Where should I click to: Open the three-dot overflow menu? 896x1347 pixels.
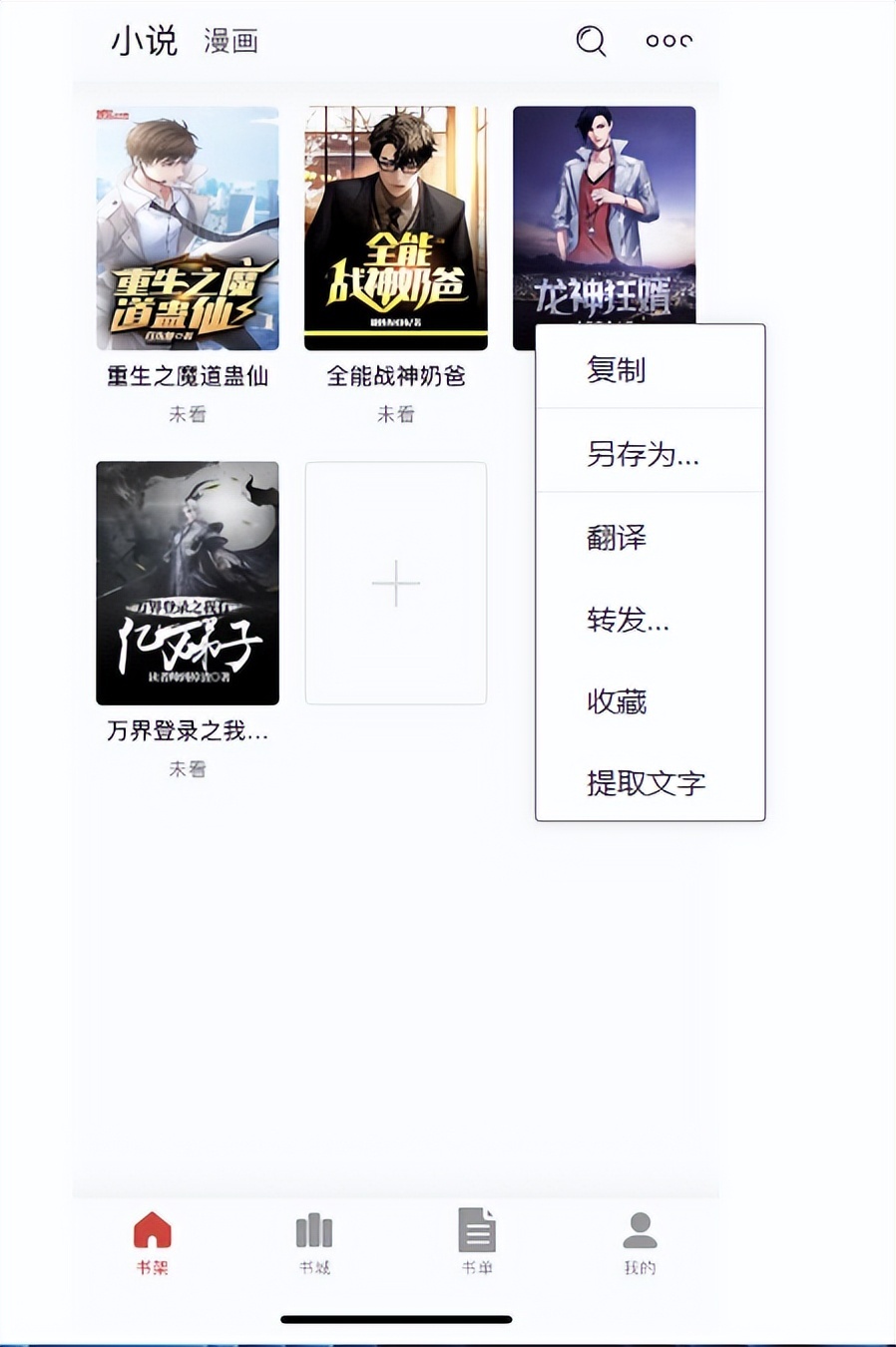click(x=669, y=41)
